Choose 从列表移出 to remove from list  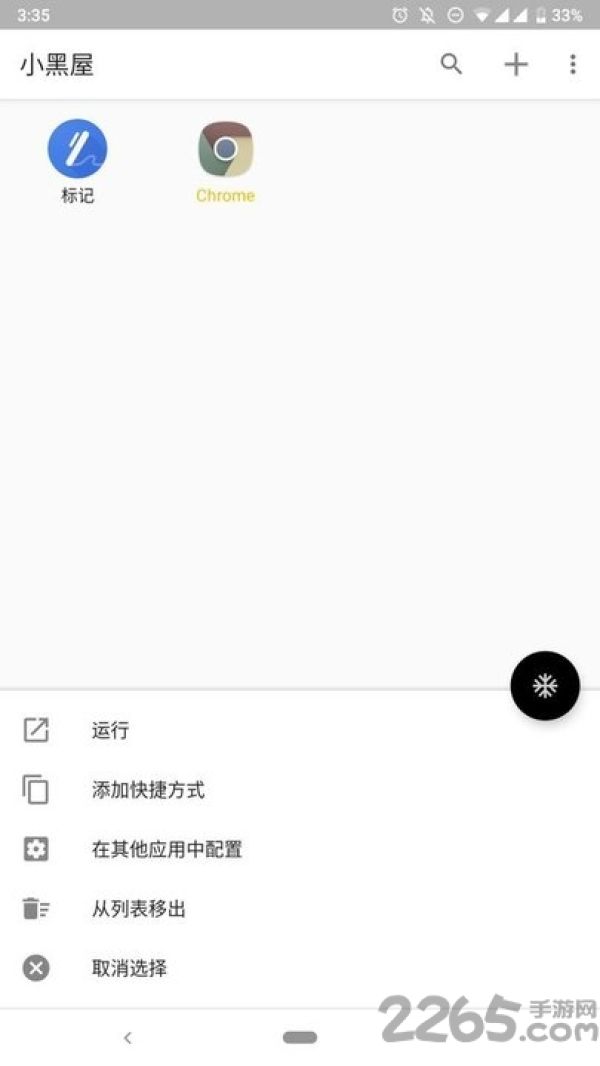(x=300, y=908)
